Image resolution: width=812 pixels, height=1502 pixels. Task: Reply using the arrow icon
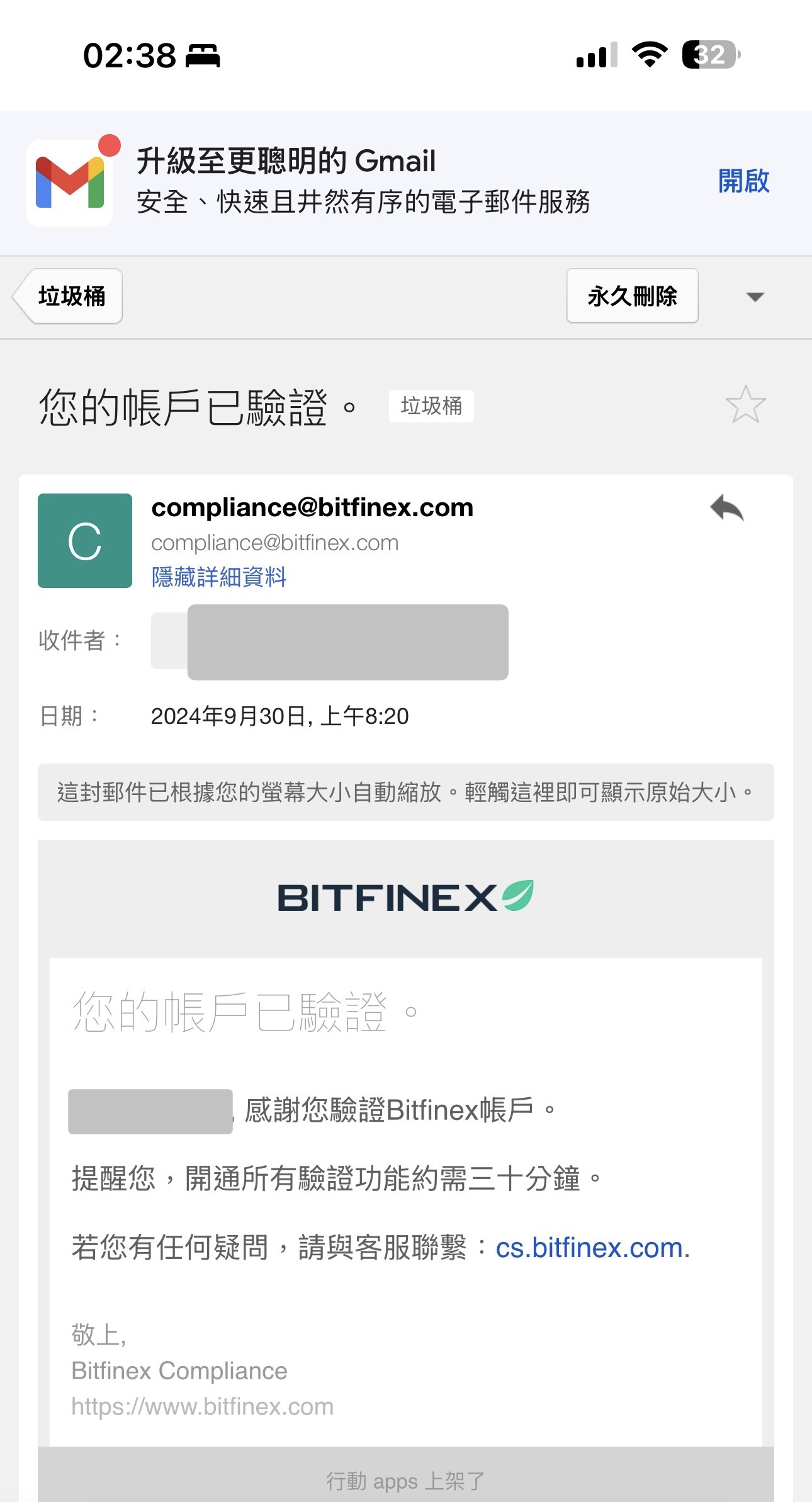click(x=727, y=508)
